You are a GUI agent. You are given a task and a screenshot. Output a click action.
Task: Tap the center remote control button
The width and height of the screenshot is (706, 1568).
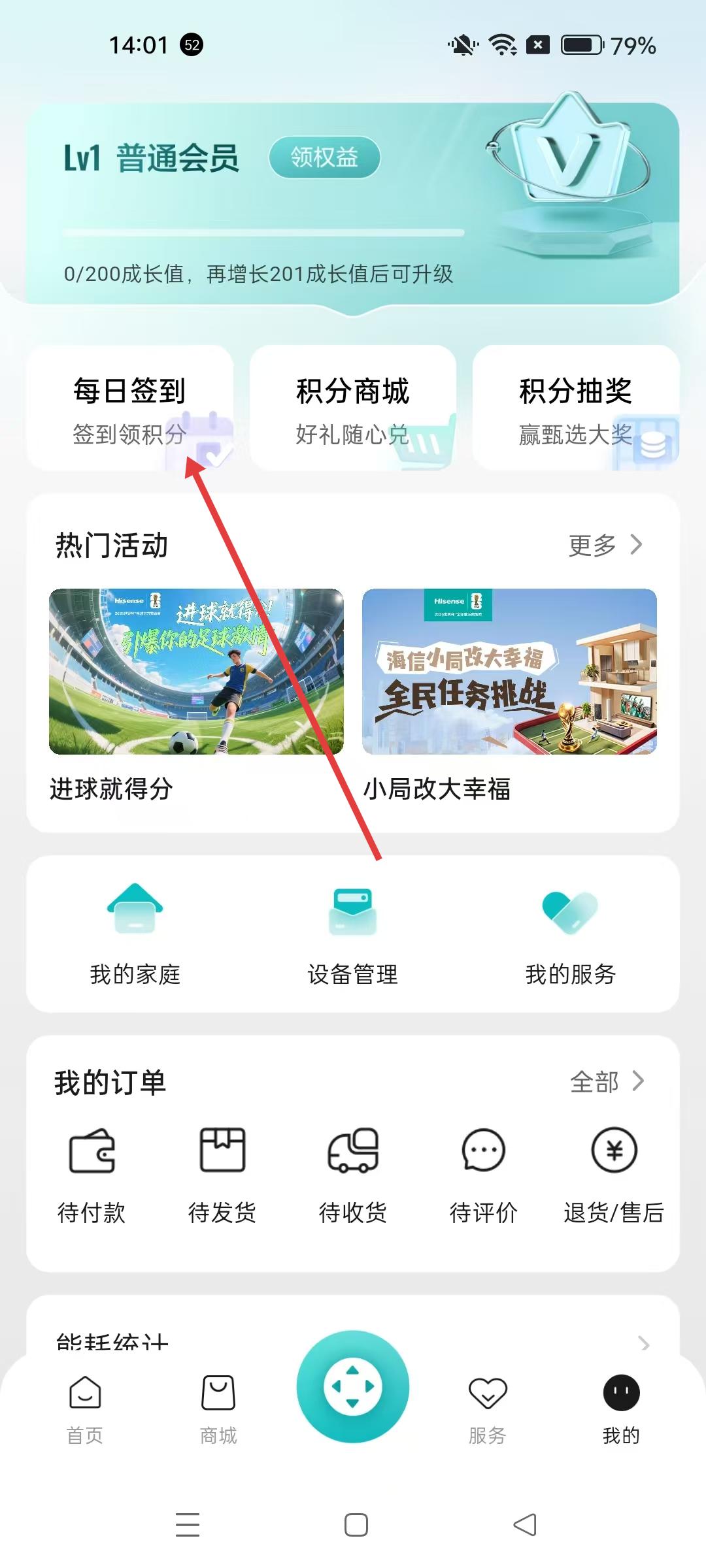click(353, 1386)
